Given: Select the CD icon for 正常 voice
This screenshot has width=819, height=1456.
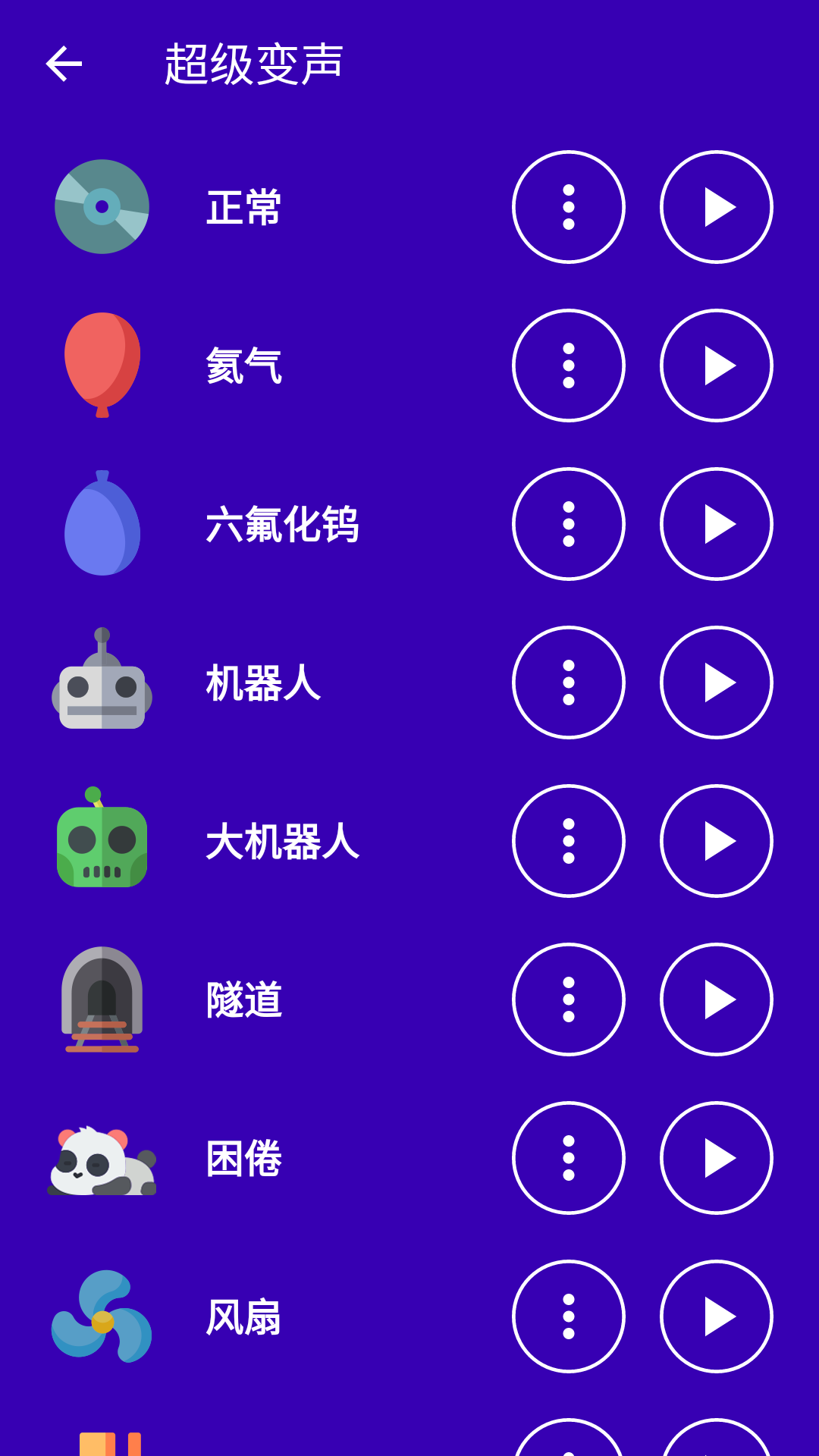Looking at the screenshot, I should click(101, 207).
